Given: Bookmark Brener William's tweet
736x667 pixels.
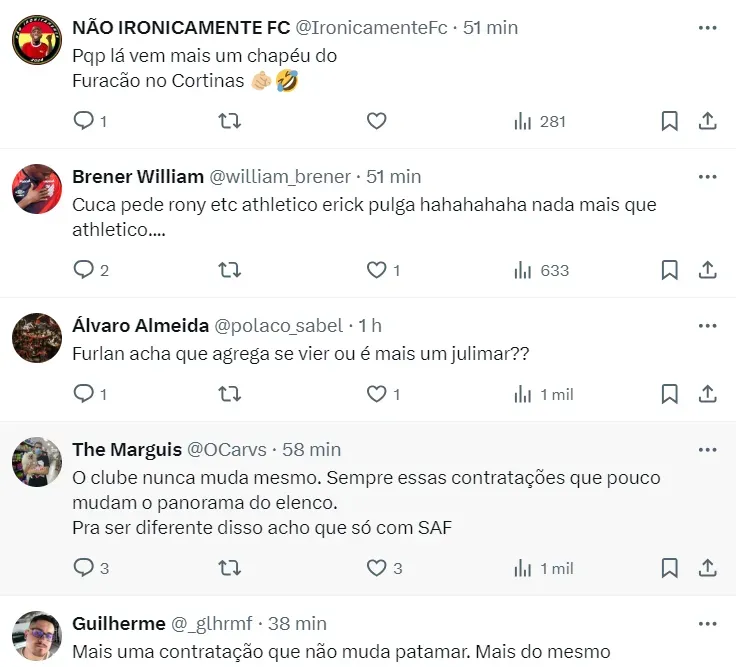Looking at the screenshot, I should 669,270.
